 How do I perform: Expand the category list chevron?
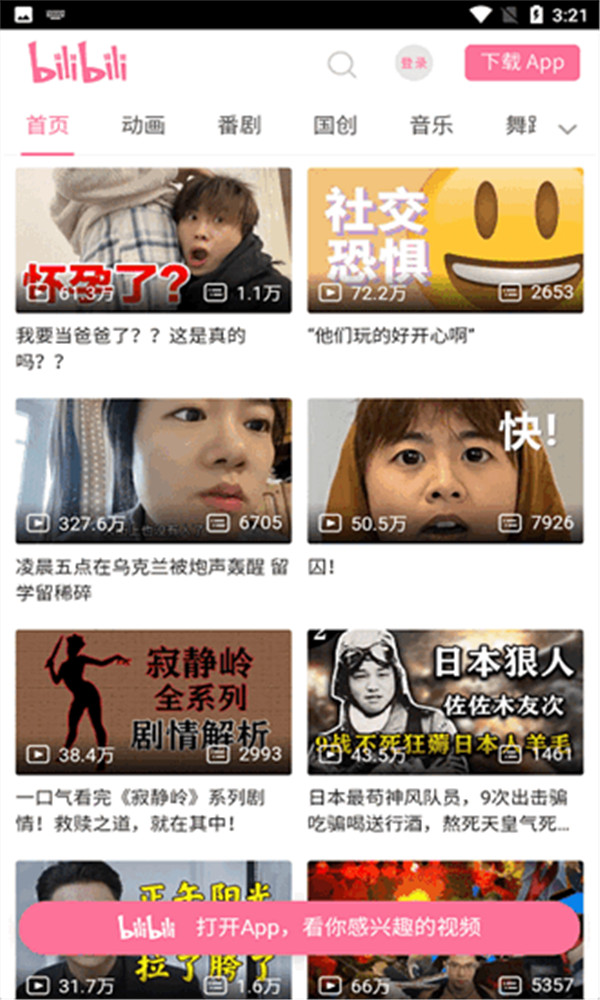[x=568, y=129]
